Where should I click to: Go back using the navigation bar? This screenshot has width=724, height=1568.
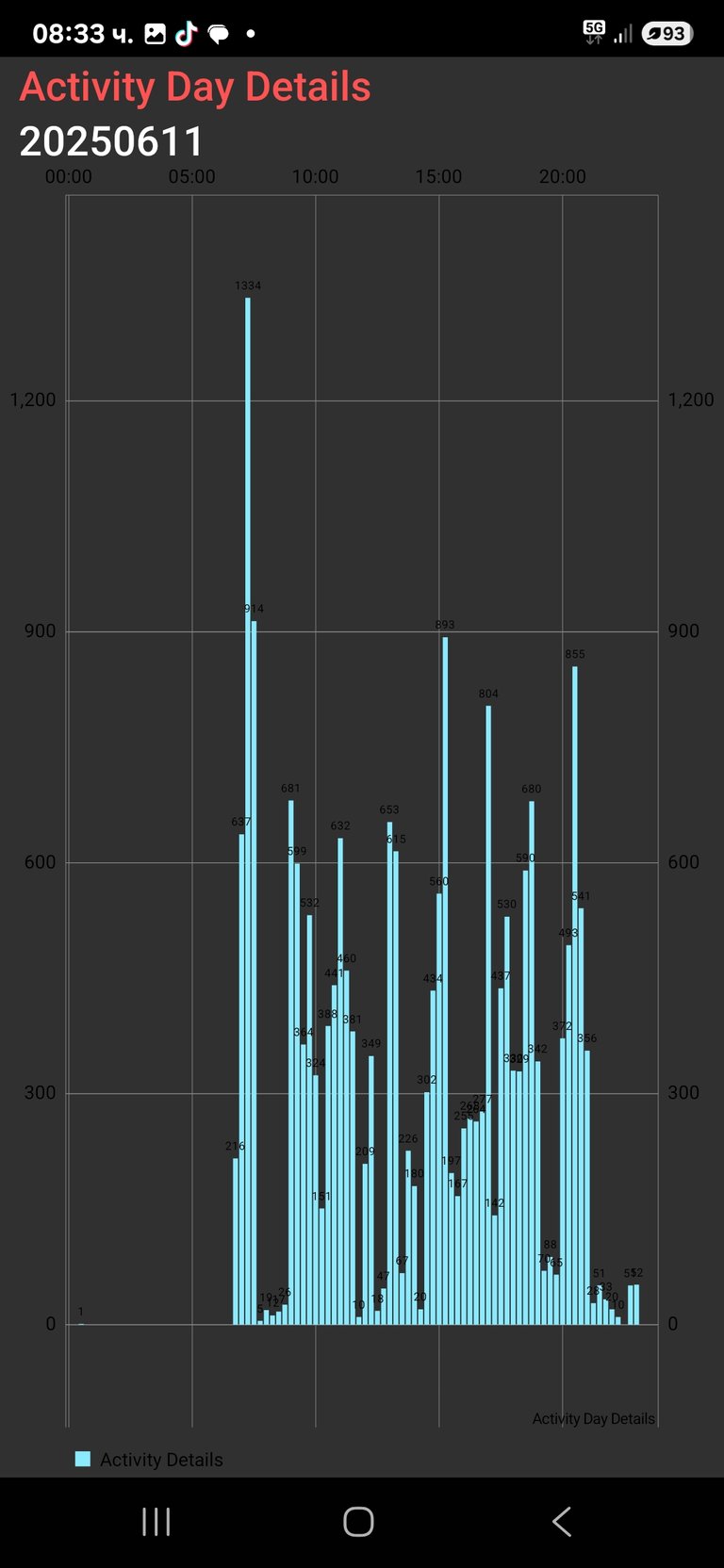(562, 1522)
